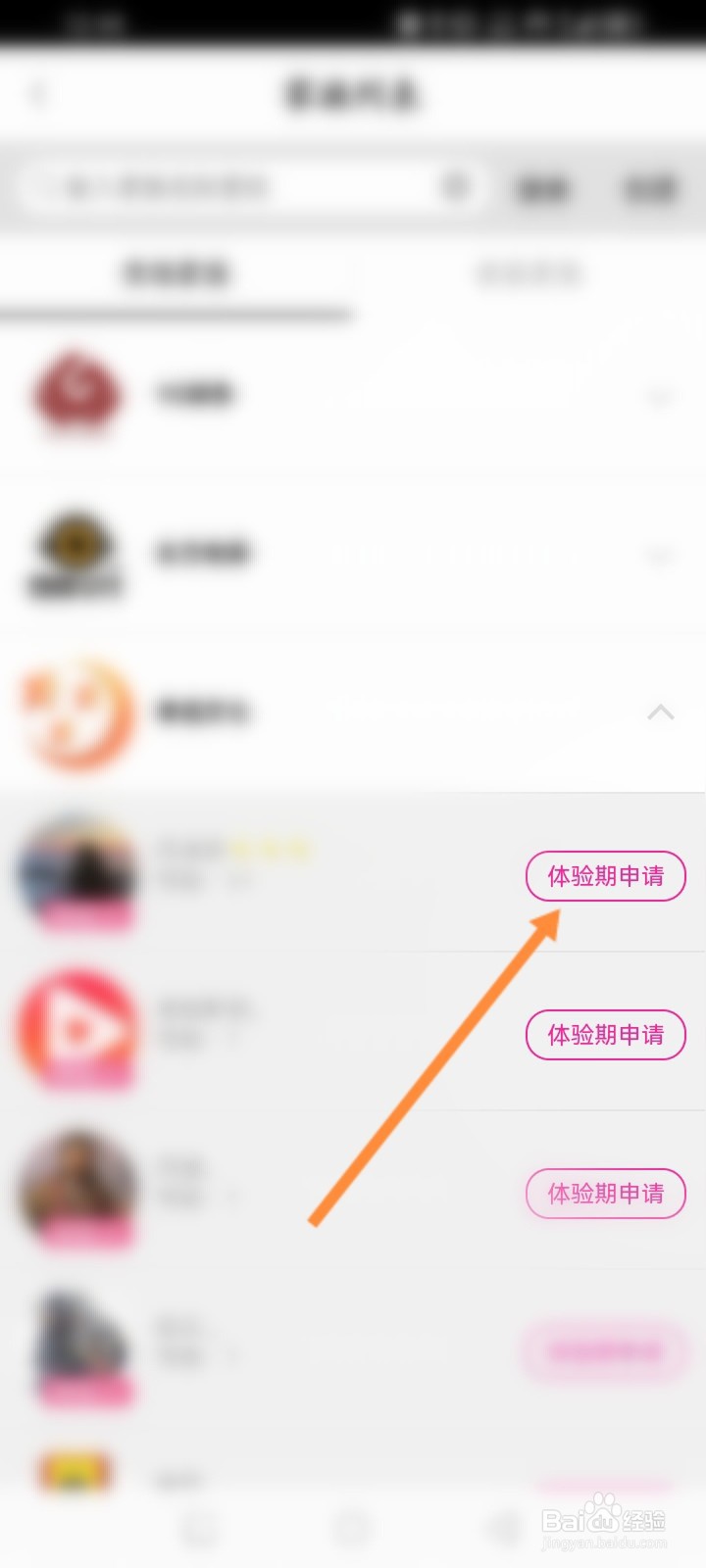Tap the third 体验期申请 button
Screen dimensions: 706x1568
click(605, 1194)
